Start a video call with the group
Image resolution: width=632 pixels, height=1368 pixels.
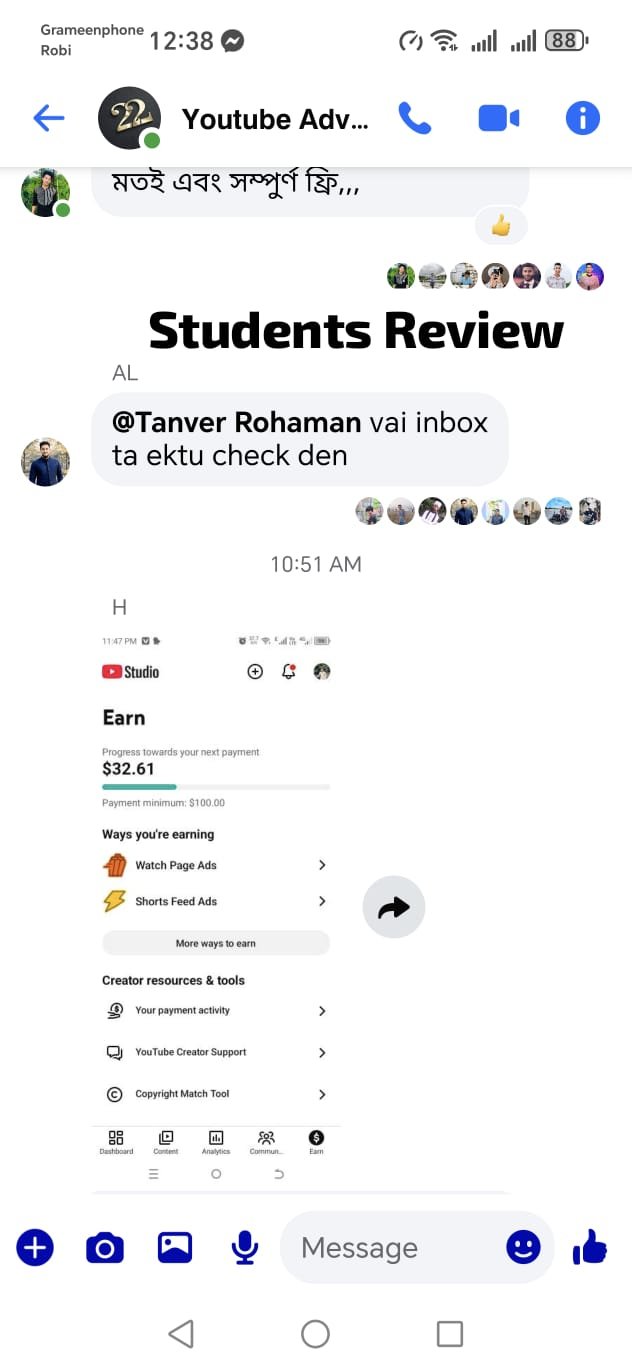(499, 119)
